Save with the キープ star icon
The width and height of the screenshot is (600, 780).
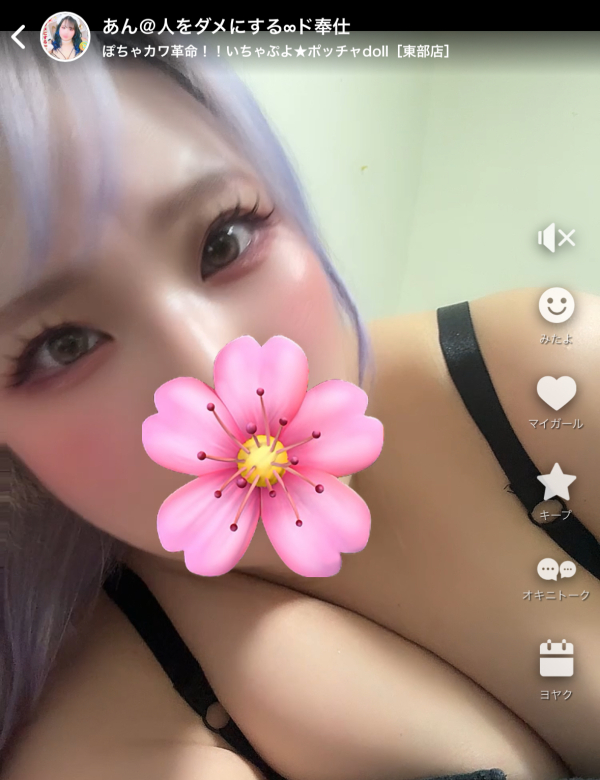pos(556,483)
